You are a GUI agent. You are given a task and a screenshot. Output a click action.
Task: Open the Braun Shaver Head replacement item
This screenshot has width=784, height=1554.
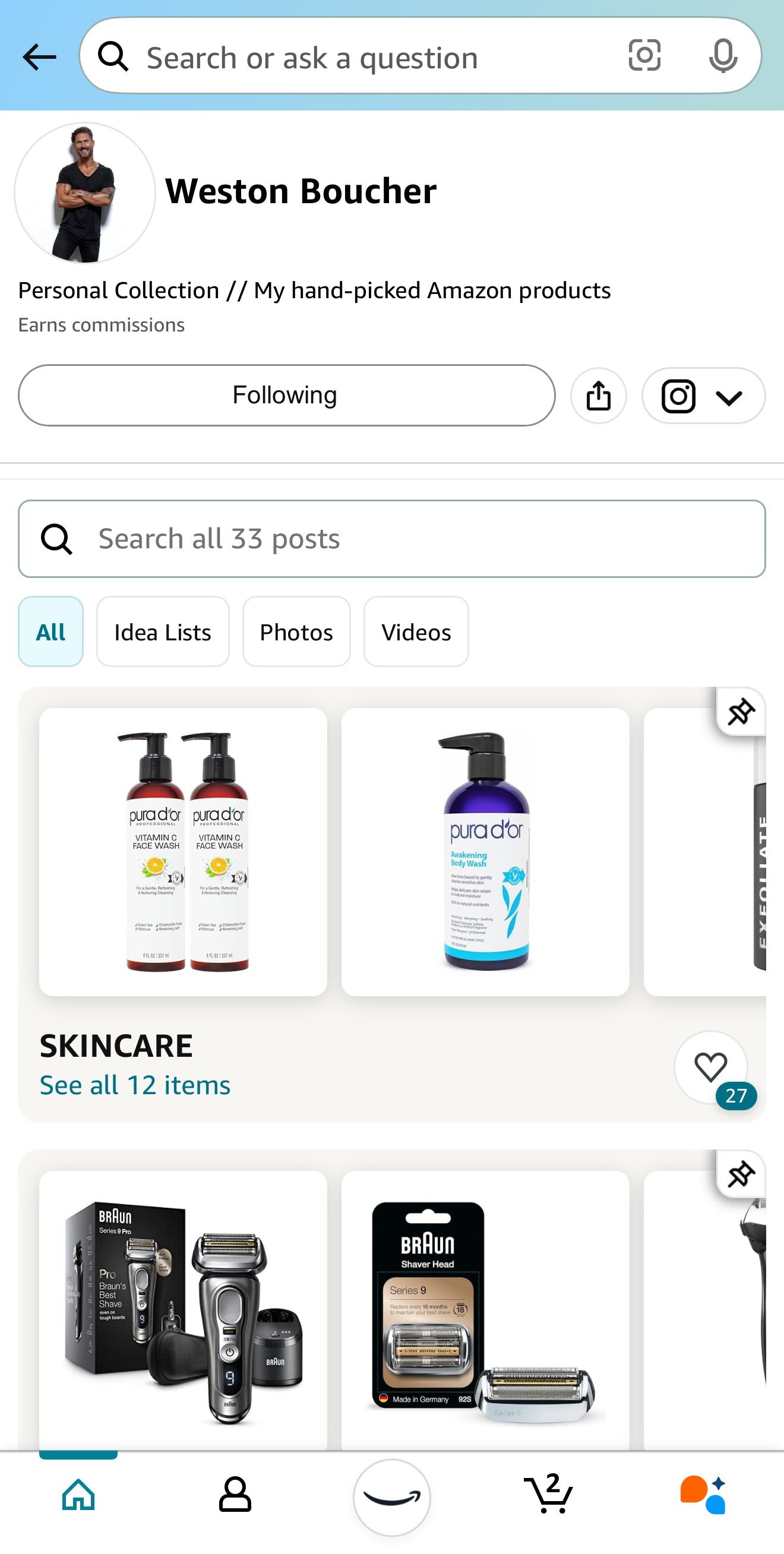485,1309
